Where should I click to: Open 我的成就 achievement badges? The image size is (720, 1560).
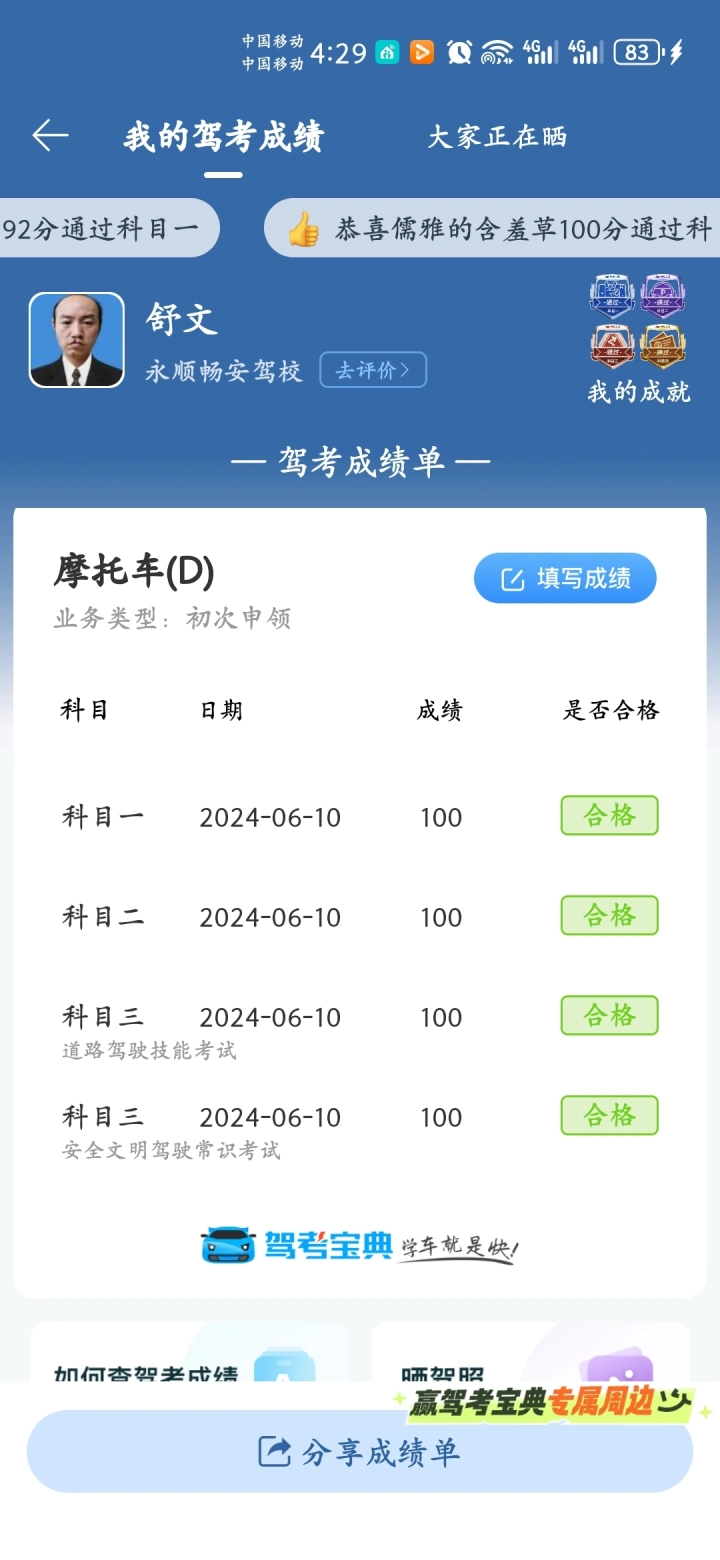pos(638,340)
